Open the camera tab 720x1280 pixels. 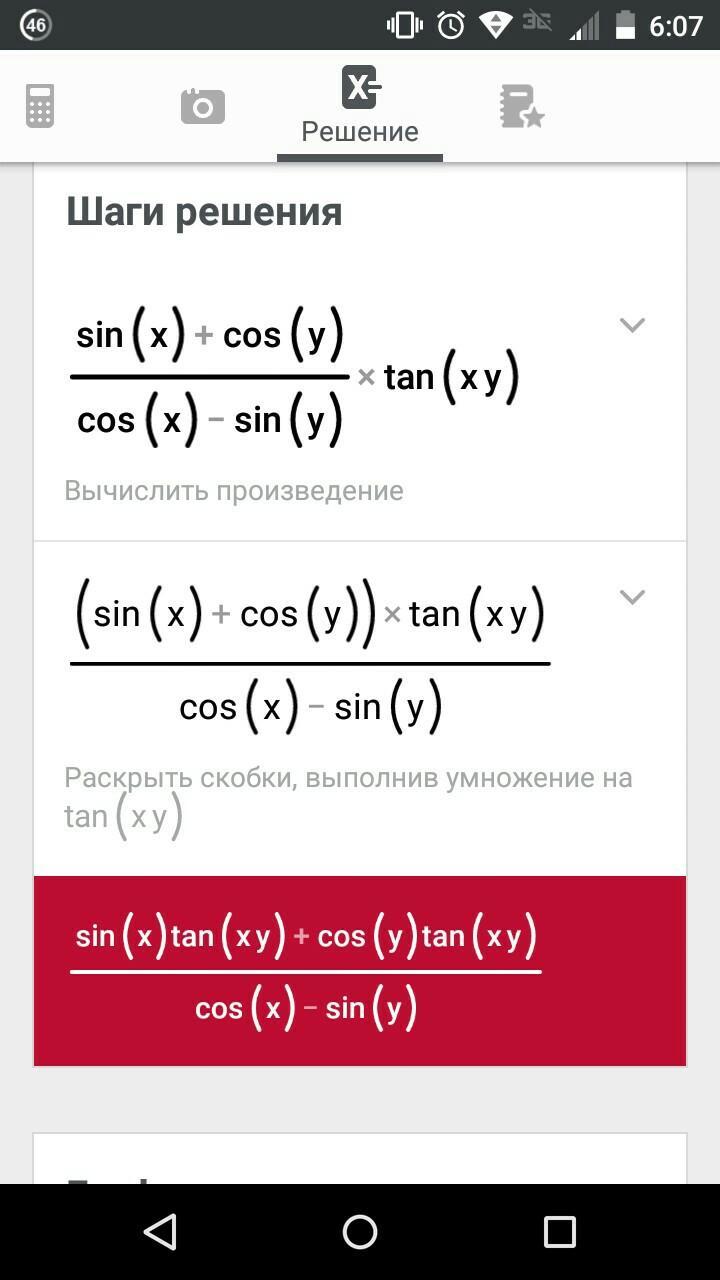pos(202,106)
